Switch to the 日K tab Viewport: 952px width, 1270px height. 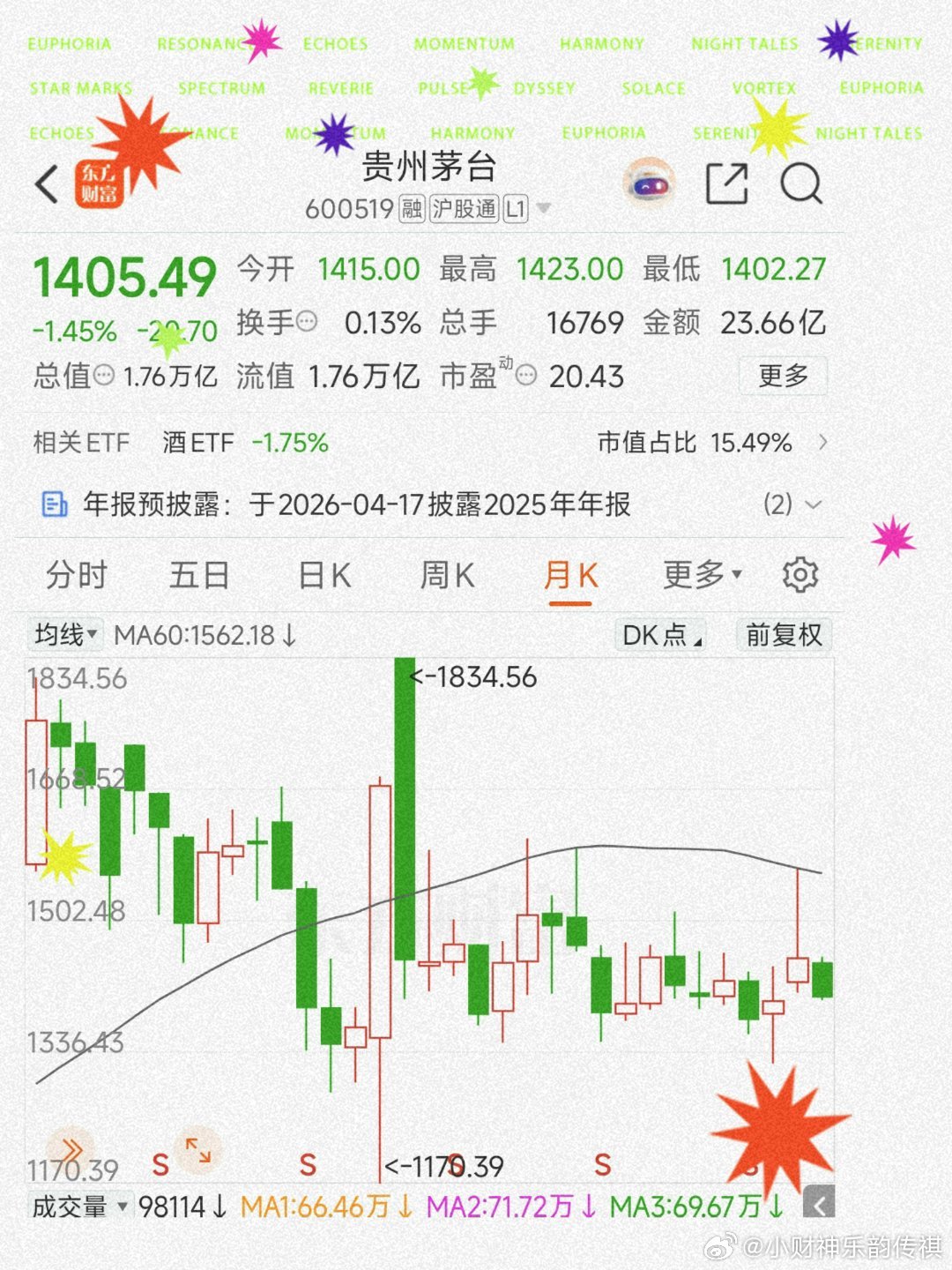click(x=324, y=574)
